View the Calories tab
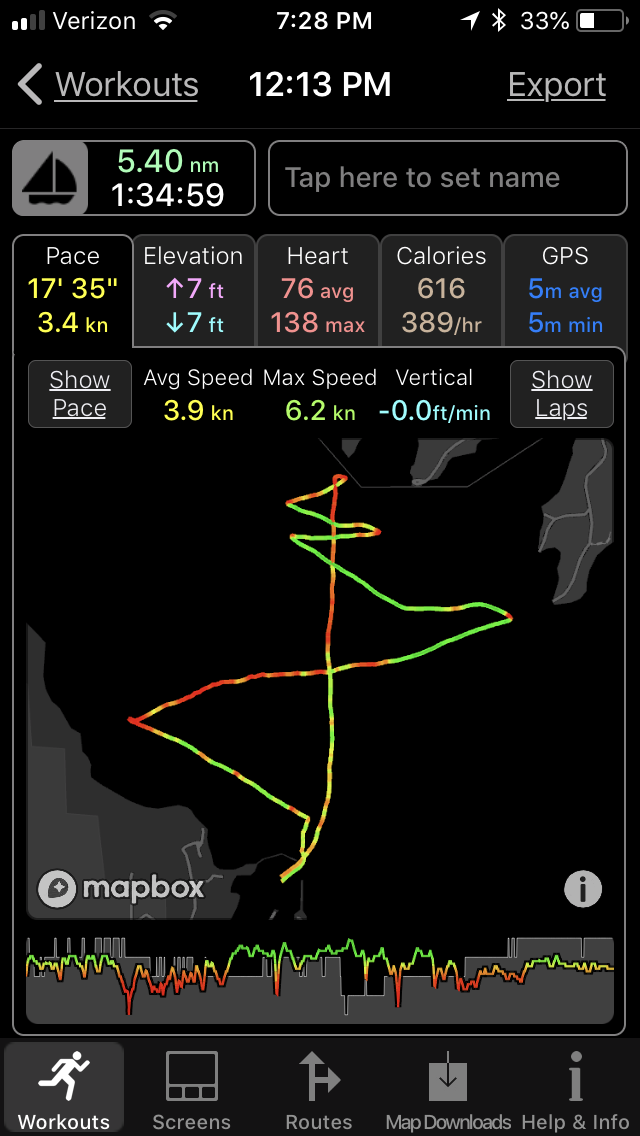The height and width of the screenshot is (1136, 640). pyautogui.click(x=441, y=290)
